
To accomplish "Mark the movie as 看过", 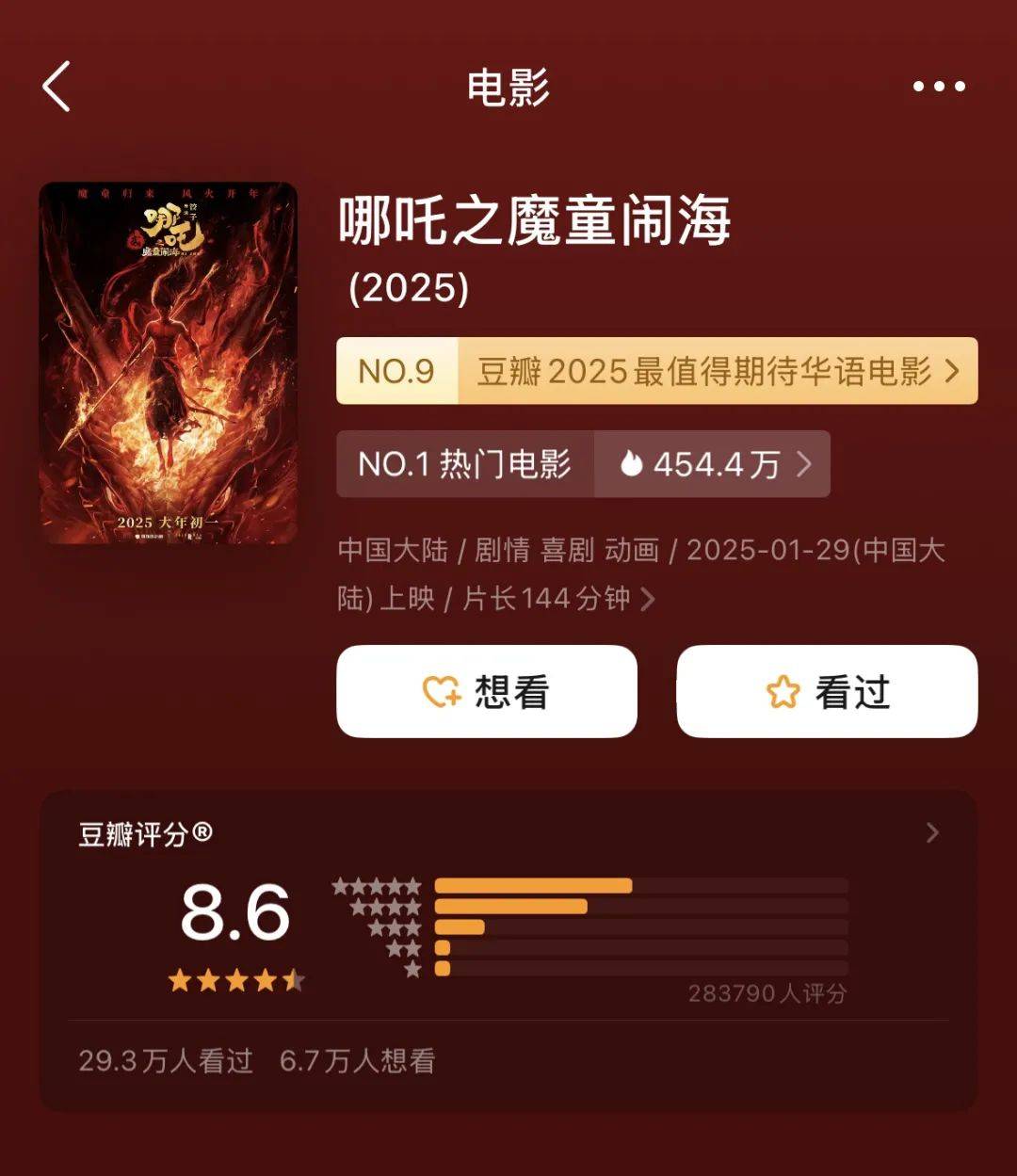I will pyautogui.click(x=827, y=692).
